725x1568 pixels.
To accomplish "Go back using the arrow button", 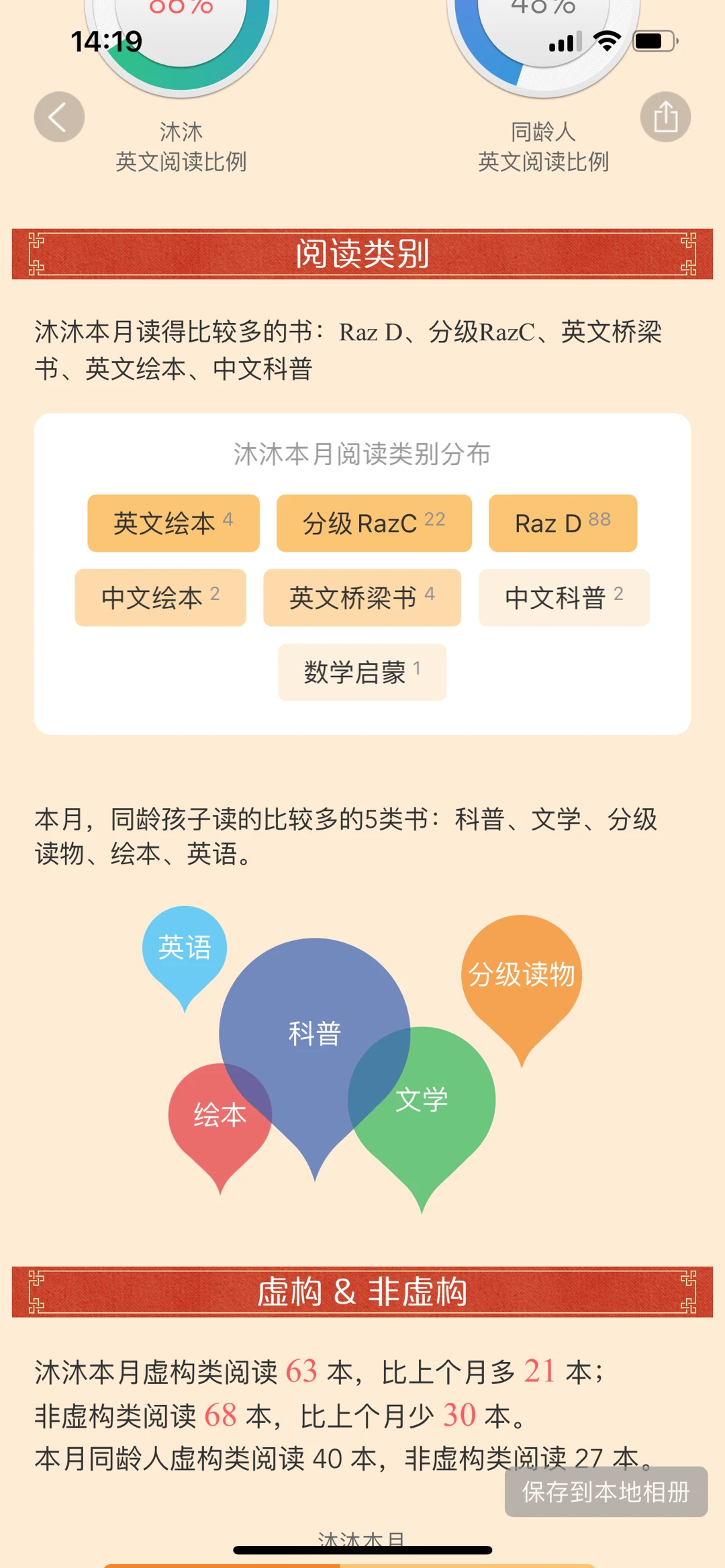I will [59, 117].
